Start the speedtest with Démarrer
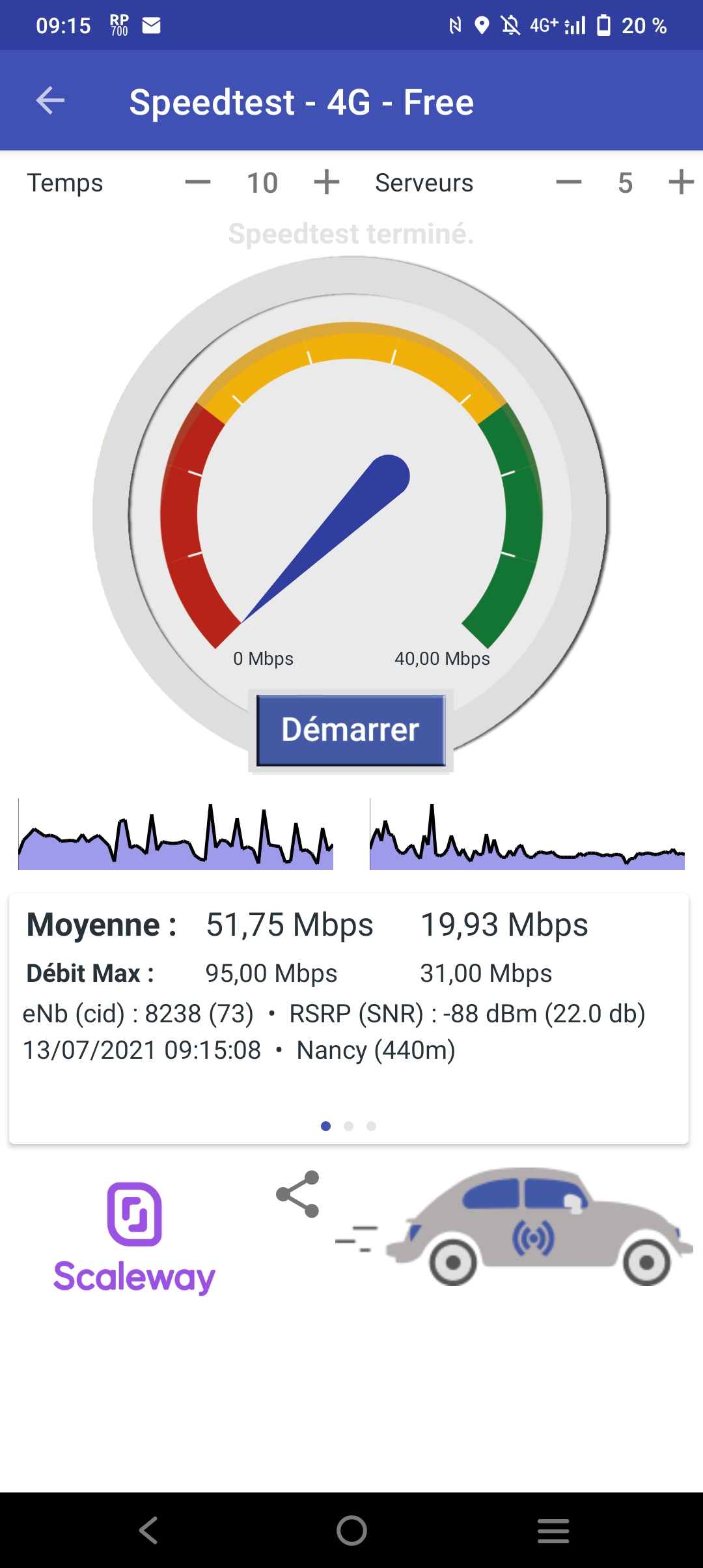 [351, 730]
